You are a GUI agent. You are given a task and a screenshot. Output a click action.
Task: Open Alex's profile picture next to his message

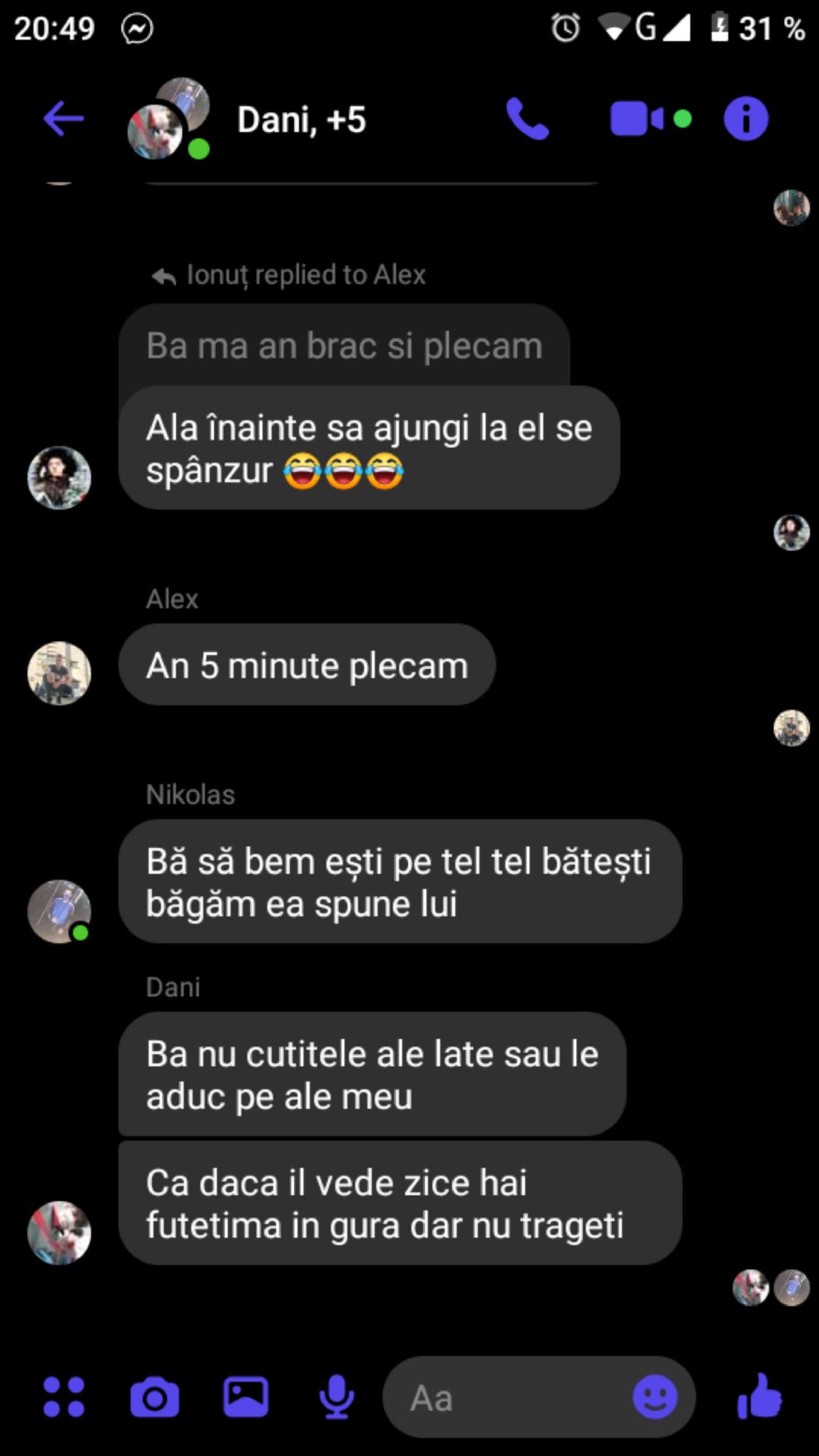pyautogui.click(x=59, y=673)
